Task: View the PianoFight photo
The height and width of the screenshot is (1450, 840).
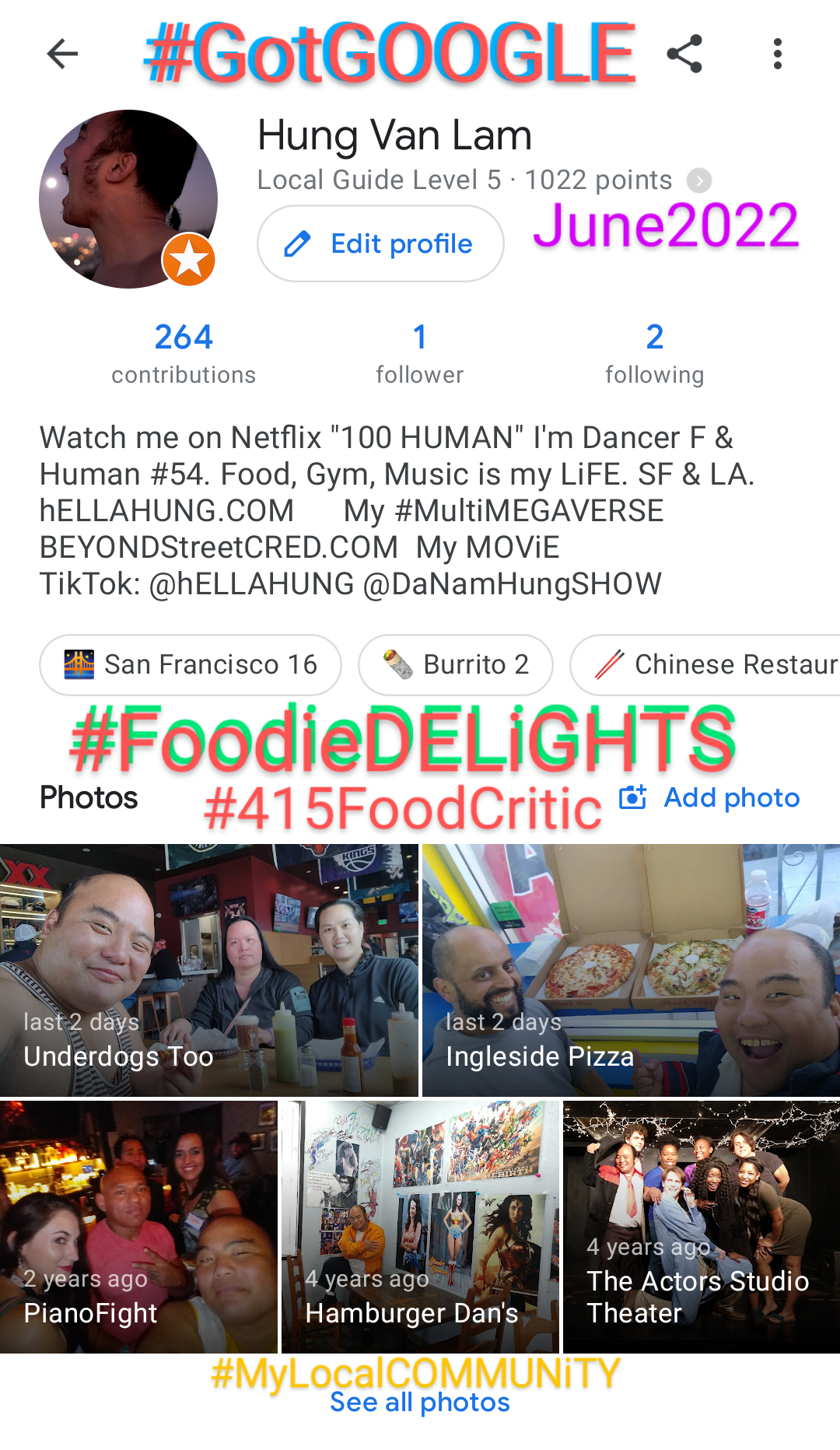Action: click(x=138, y=1227)
